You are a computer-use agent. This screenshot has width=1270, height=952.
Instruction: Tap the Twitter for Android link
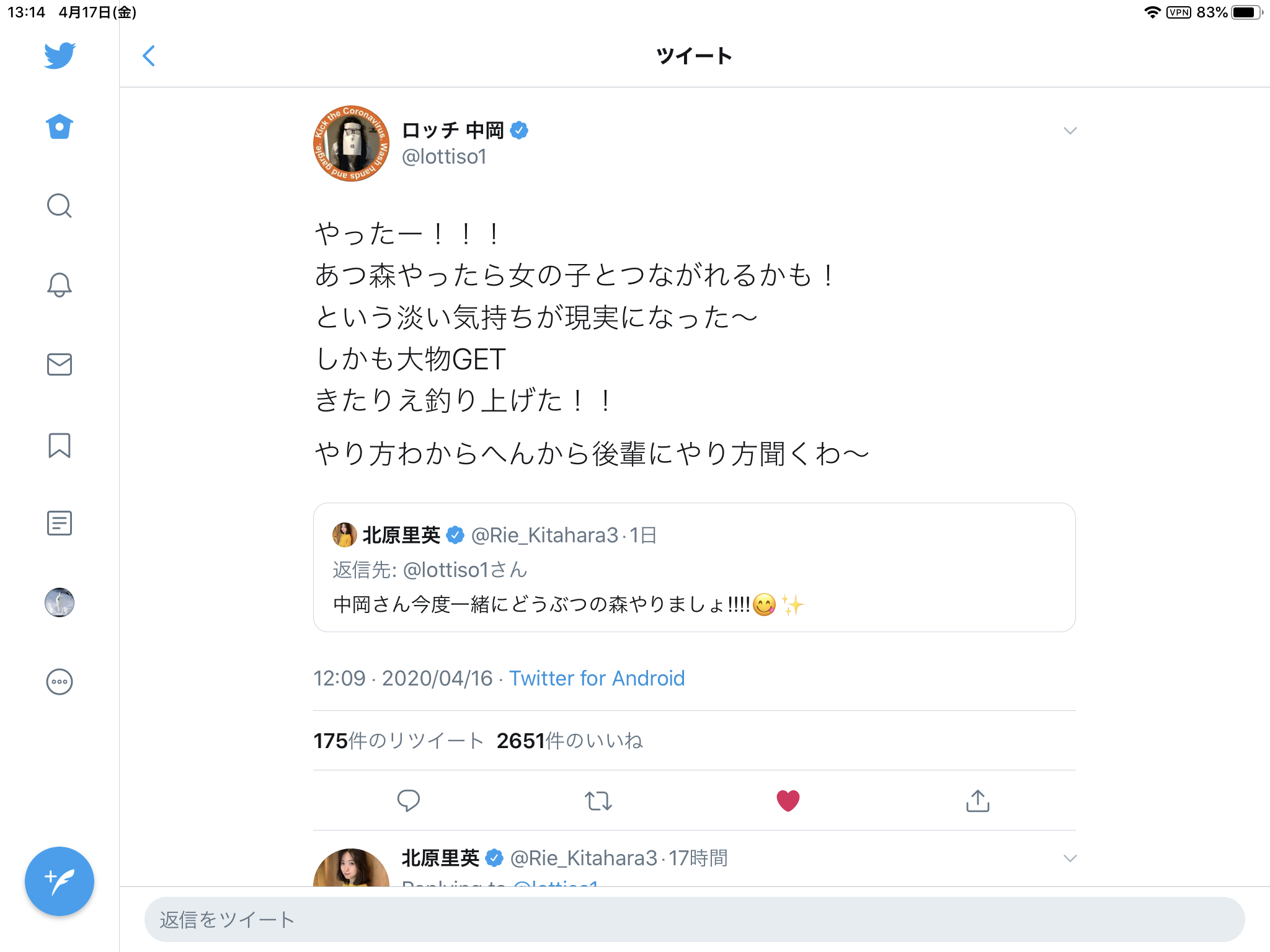click(597, 678)
